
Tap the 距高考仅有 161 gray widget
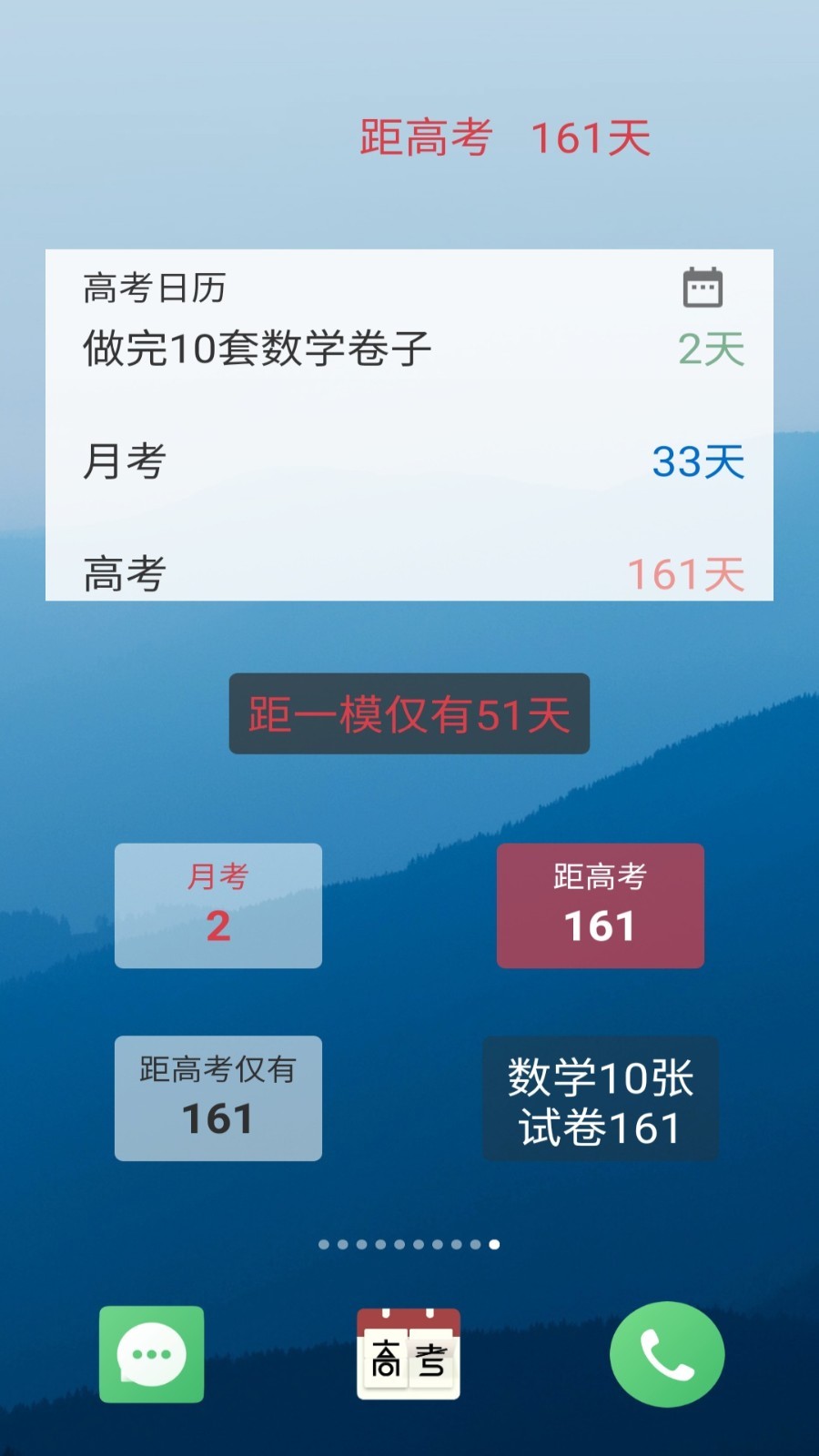[x=217, y=1097]
